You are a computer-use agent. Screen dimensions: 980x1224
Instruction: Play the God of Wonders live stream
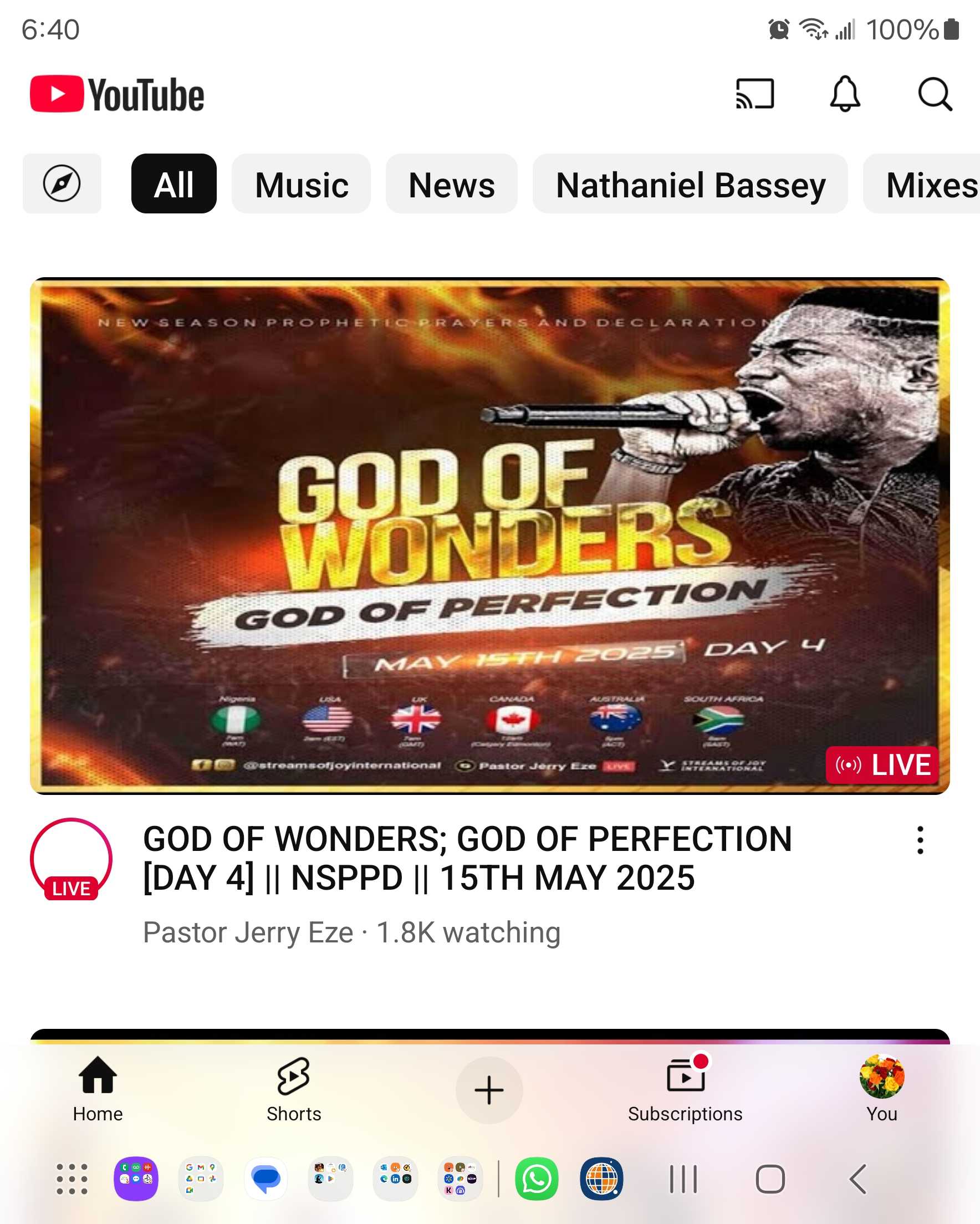coord(489,535)
